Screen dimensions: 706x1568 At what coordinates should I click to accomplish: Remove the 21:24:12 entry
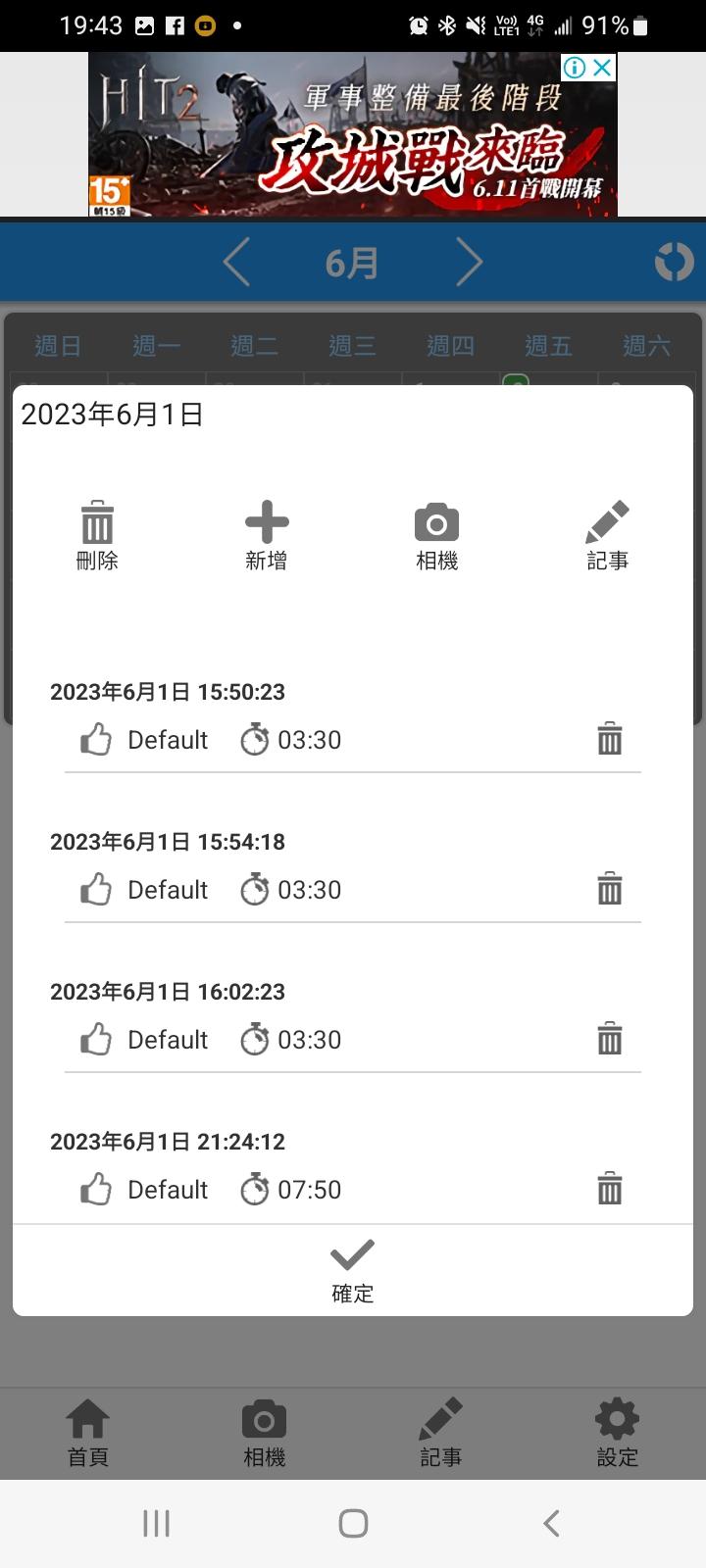[x=610, y=1189]
